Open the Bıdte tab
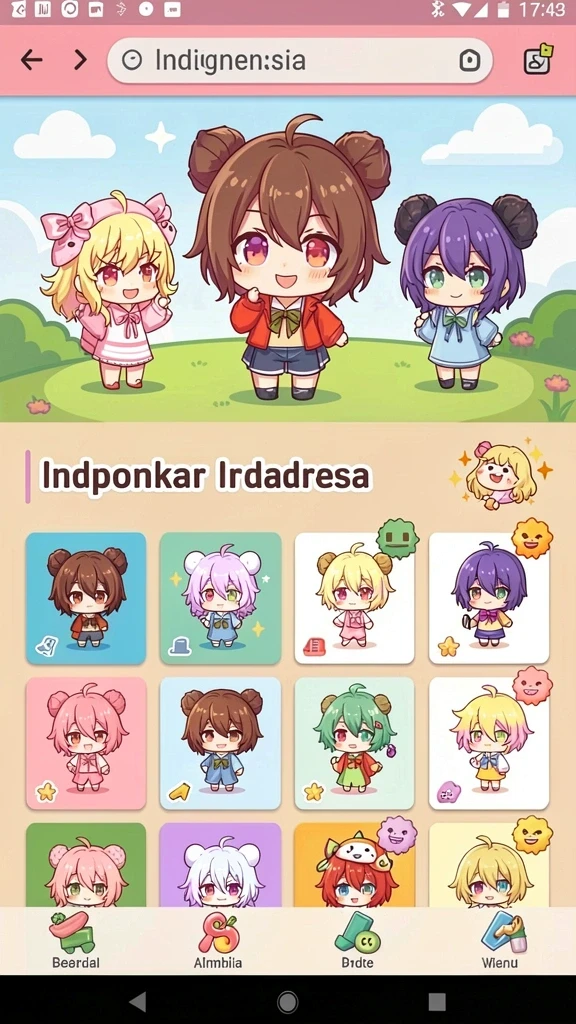The height and width of the screenshot is (1024, 576). click(x=358, y=940)
